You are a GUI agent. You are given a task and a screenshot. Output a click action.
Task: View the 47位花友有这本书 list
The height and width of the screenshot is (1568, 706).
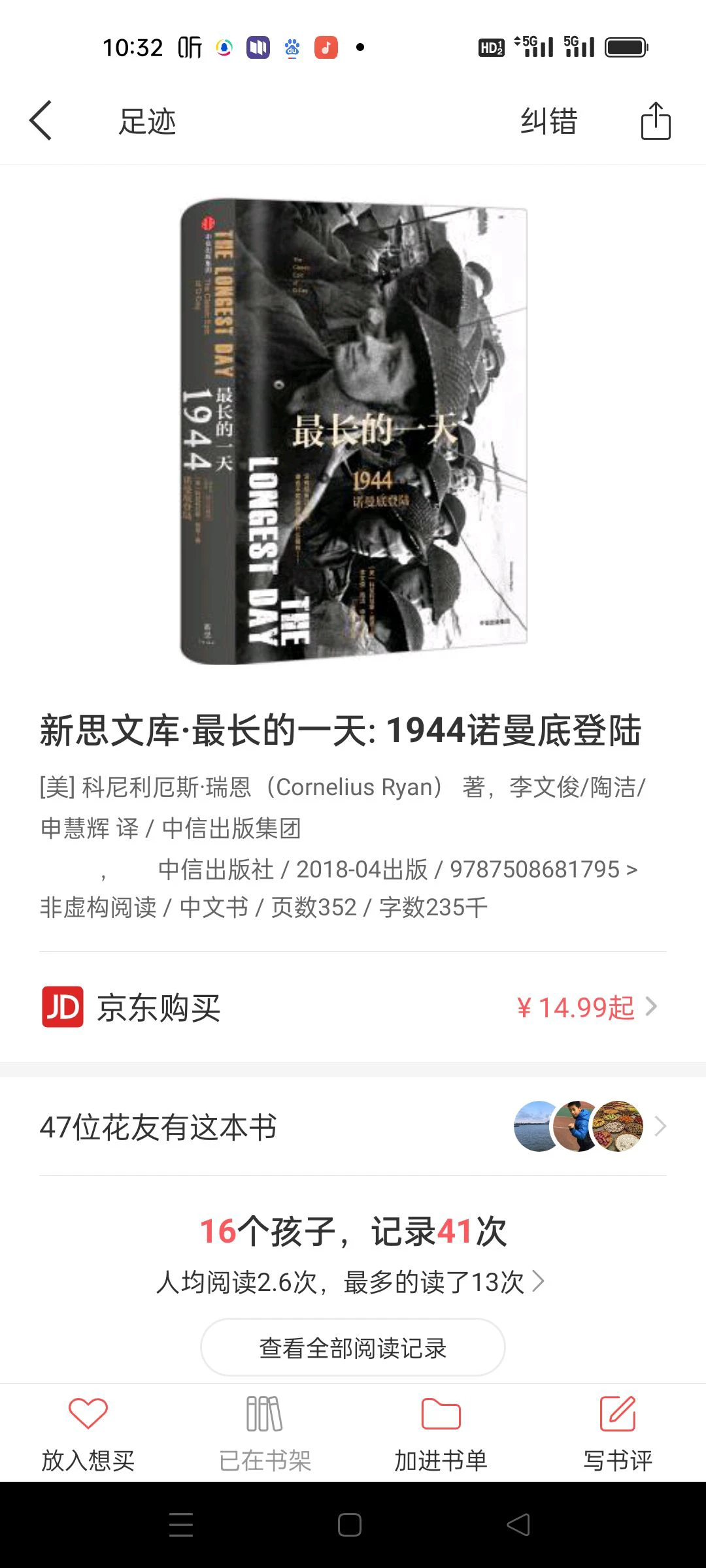(x=353, y=1126)
